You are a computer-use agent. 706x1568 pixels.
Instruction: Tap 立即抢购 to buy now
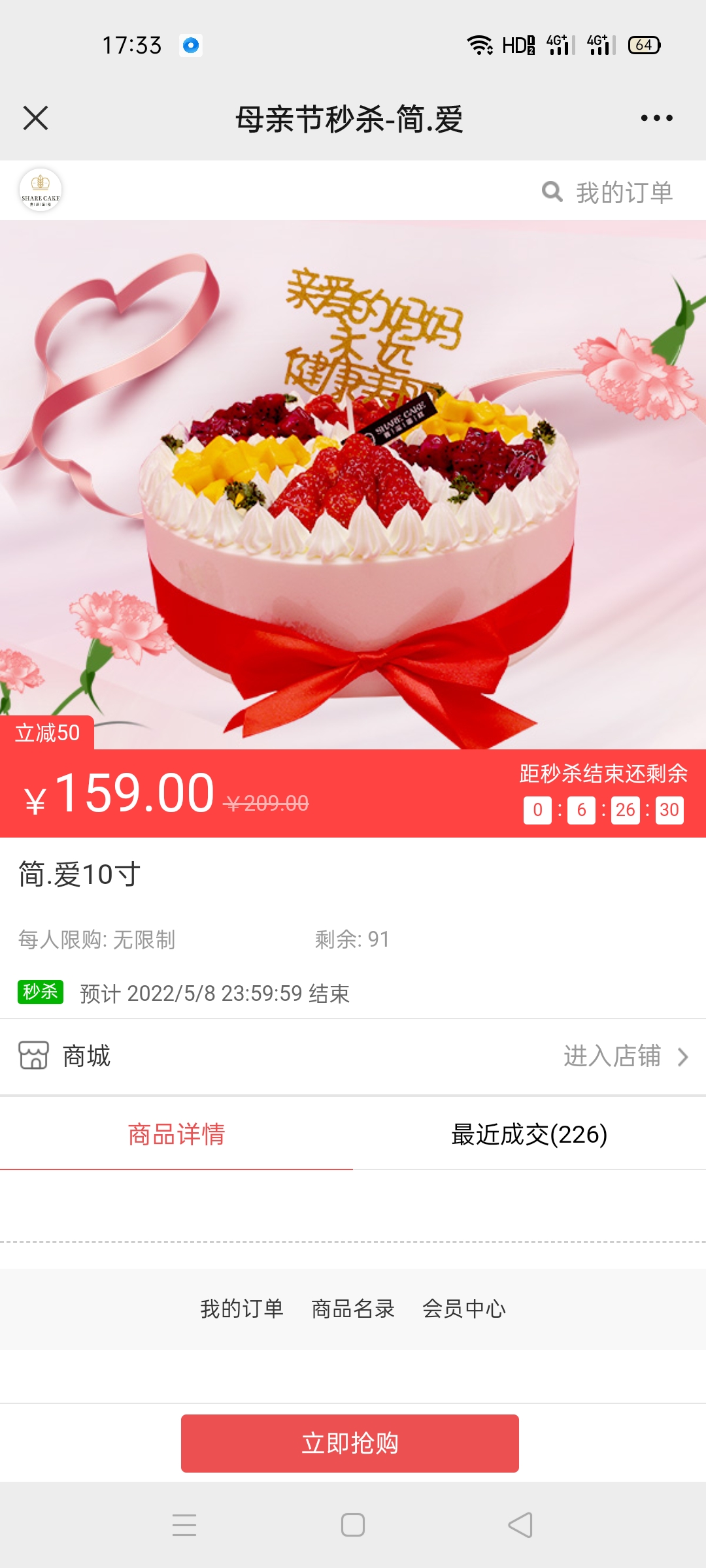350,1443
